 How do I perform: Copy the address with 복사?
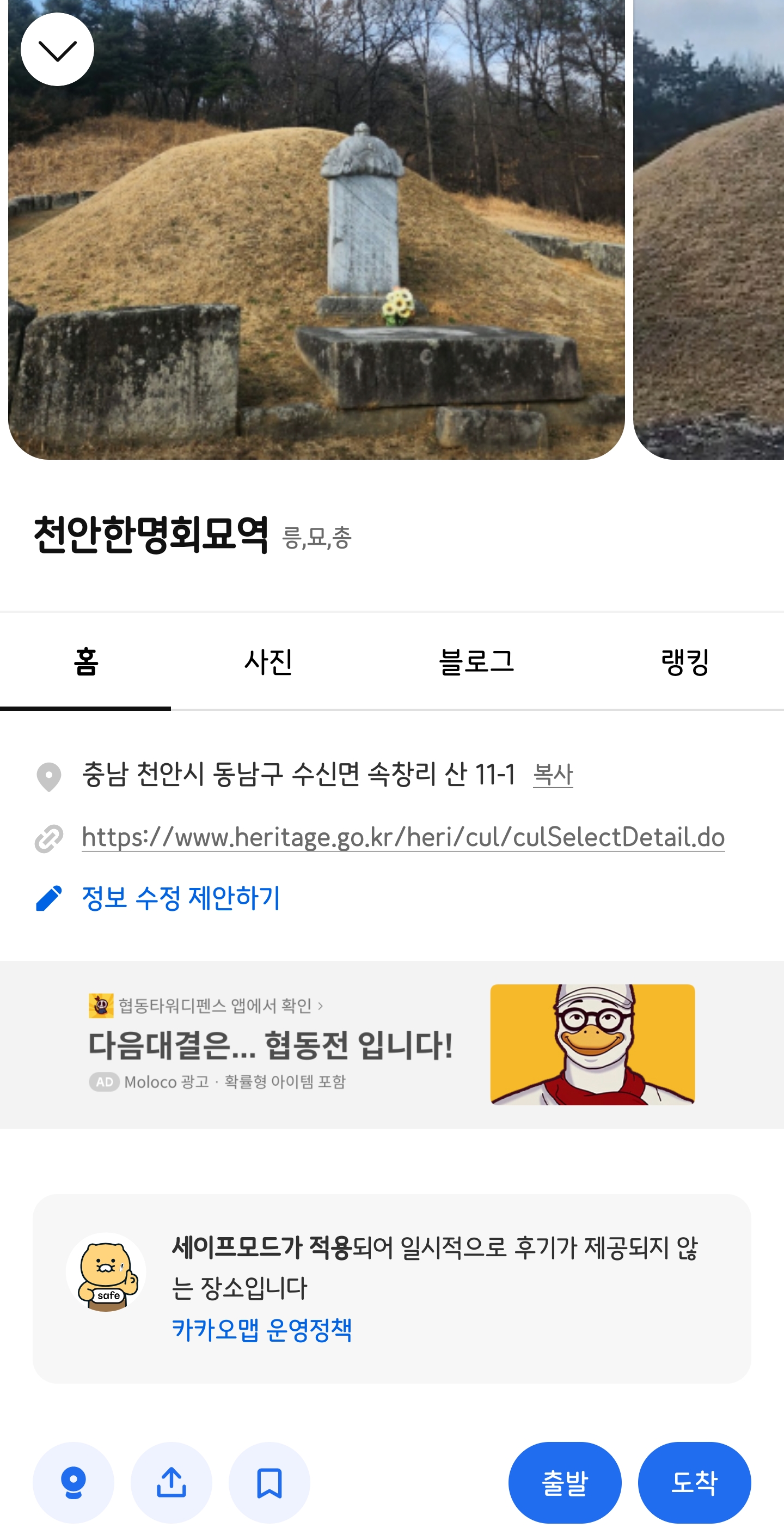(553, 775)
